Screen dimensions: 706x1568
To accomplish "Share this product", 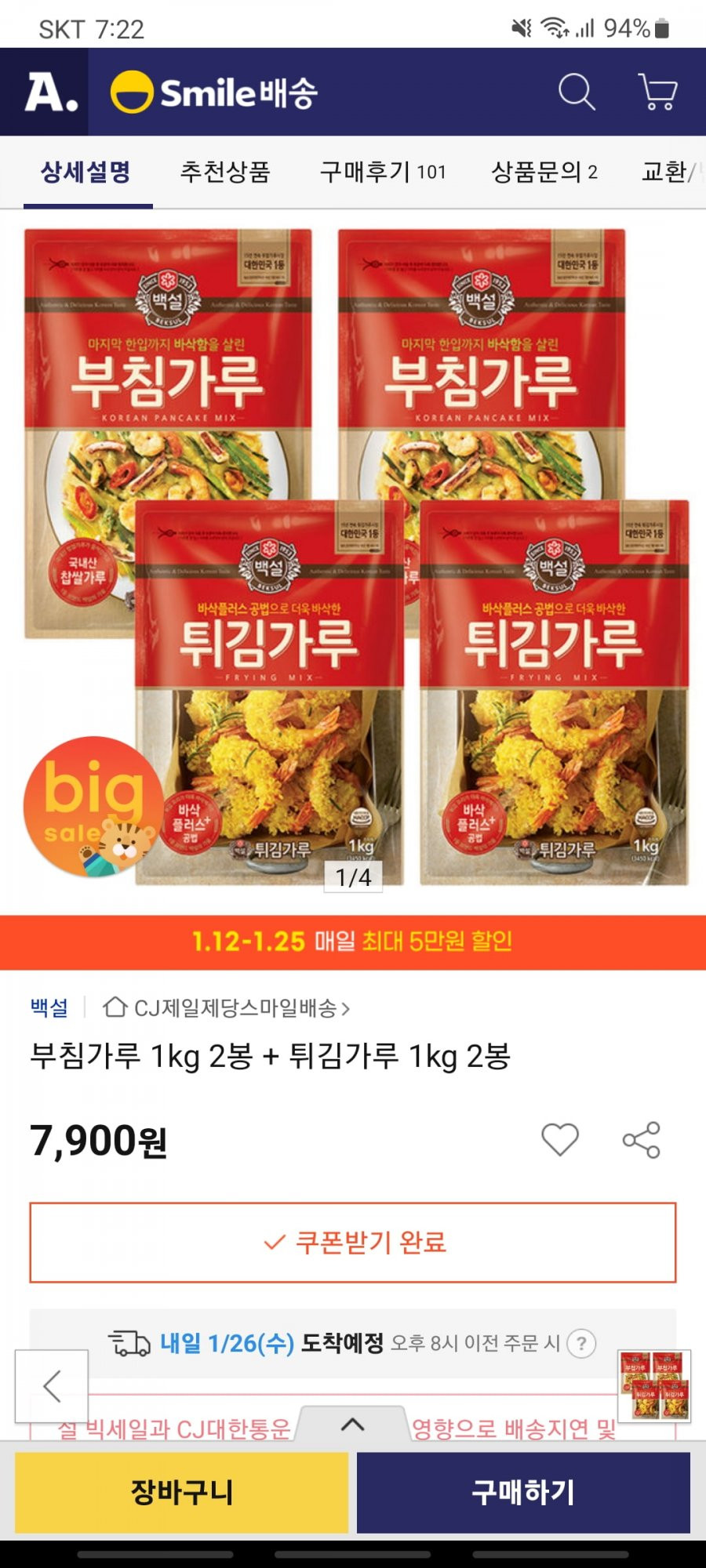I will tap(642, 1139).
